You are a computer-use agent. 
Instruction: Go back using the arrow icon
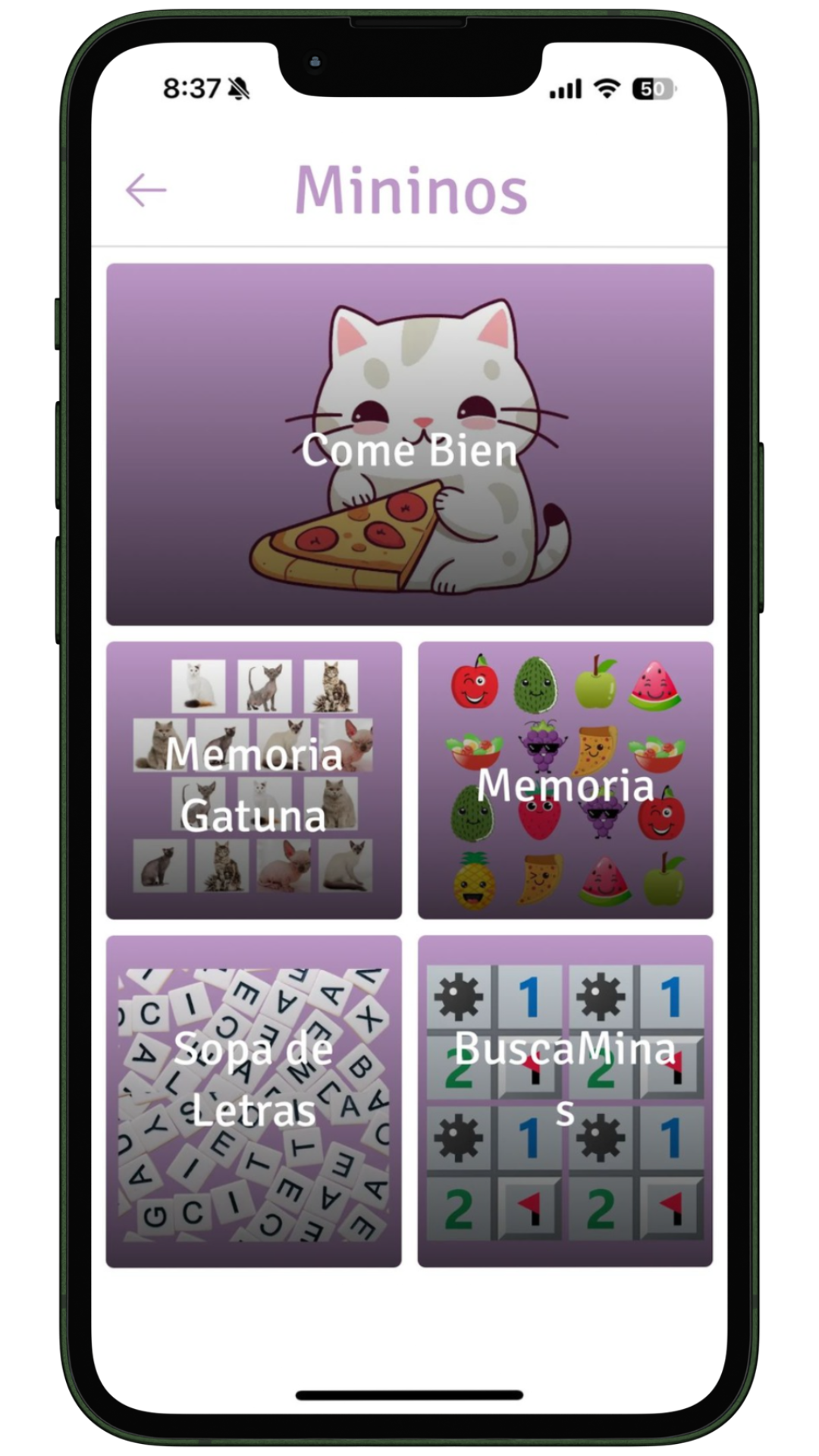click(146, 190)
